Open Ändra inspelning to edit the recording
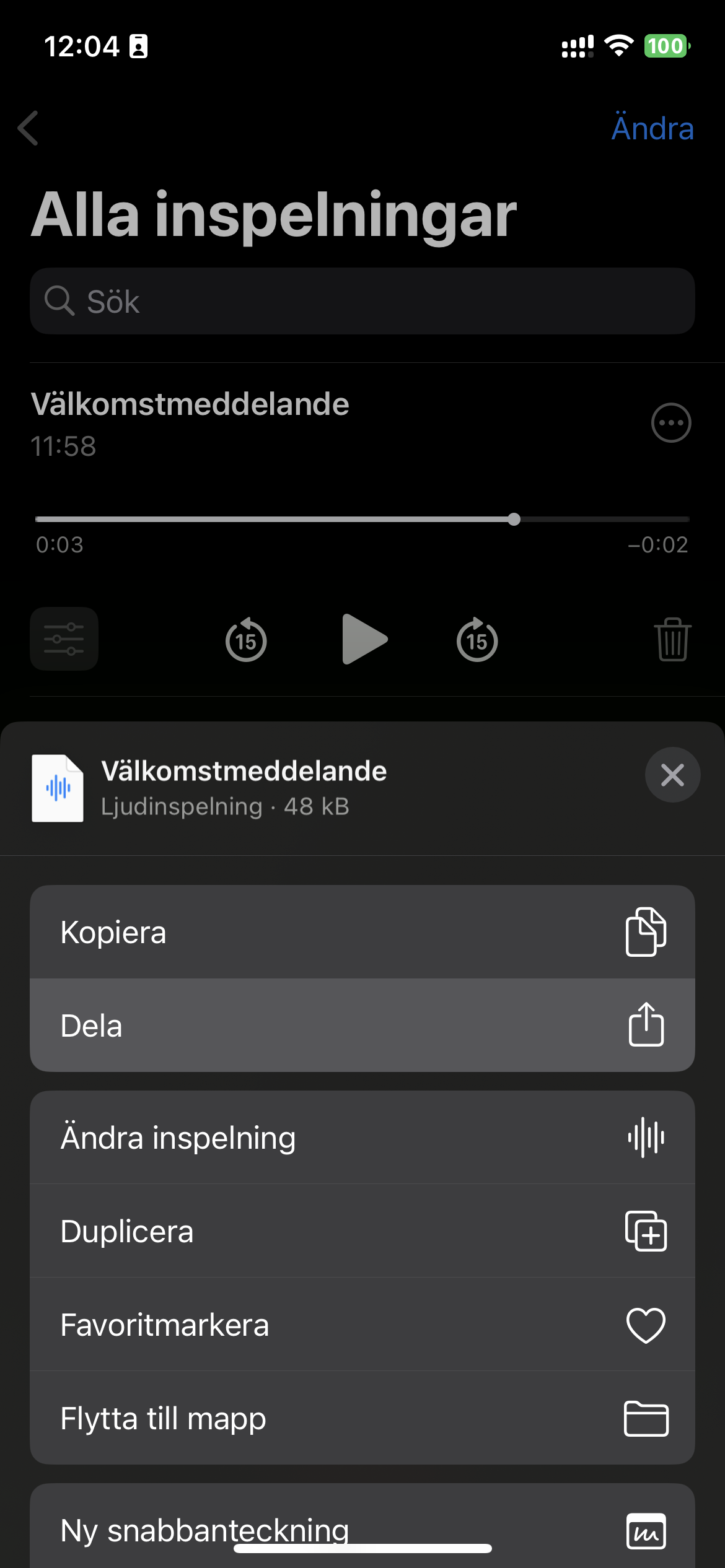This screenshot has height=1568, width=725. coord(362,1138)
